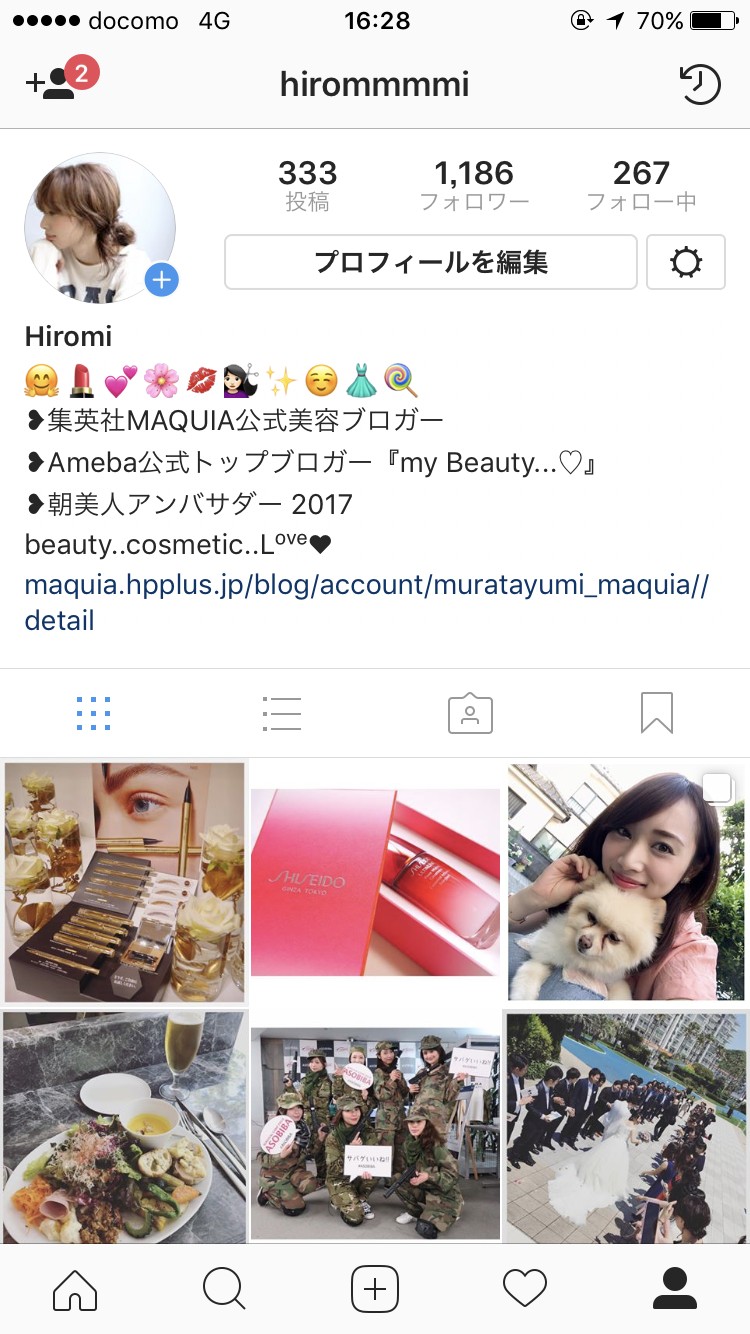The image size is (750, 1334).
Task: Go to the home feed
Action: click(75, 1288)
